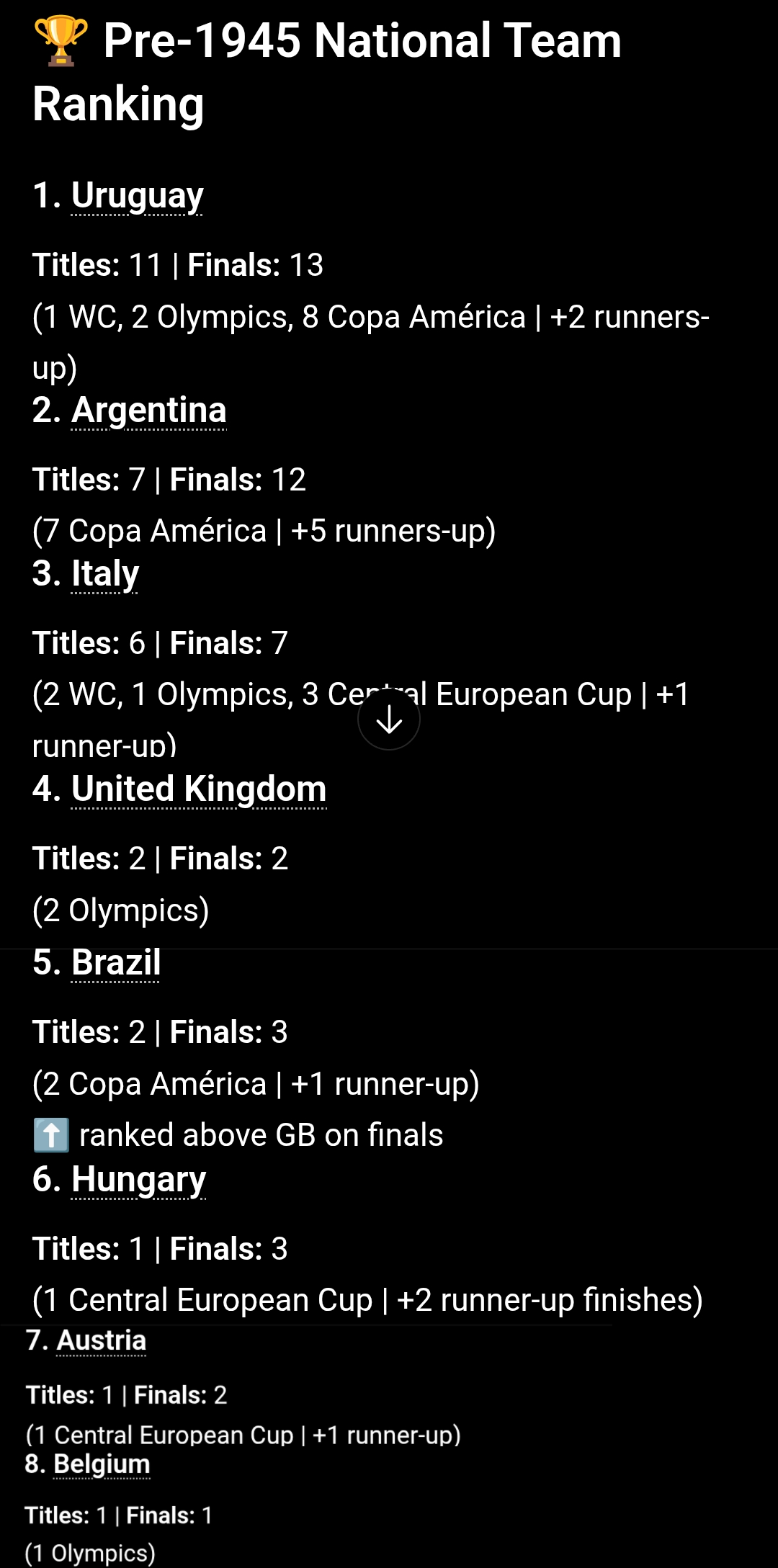Open the Brazil link
This screenshot has width=778, height=1568.
(116, 963)
